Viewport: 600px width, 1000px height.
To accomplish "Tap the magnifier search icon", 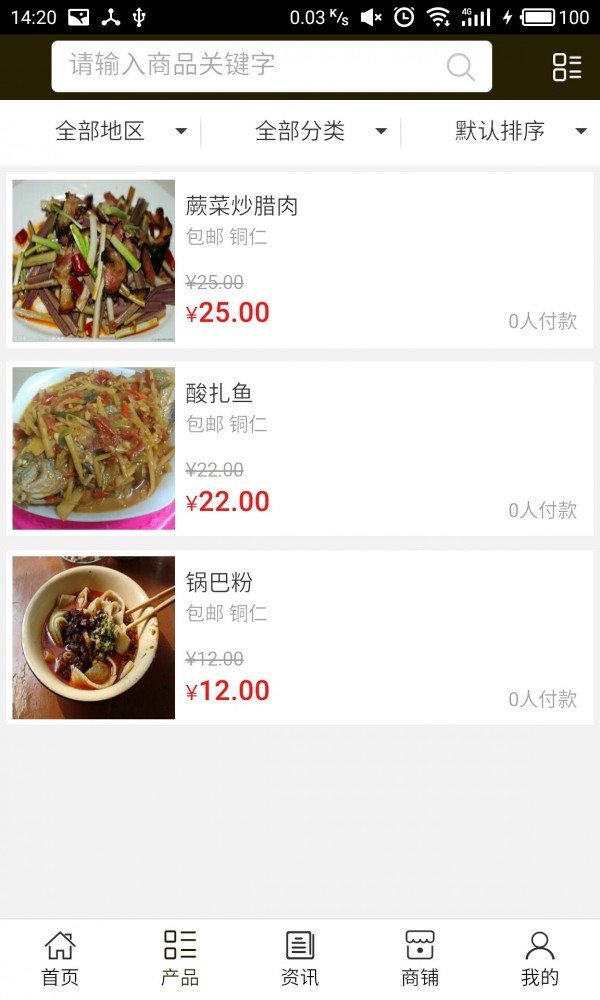I will pos(460,67).
